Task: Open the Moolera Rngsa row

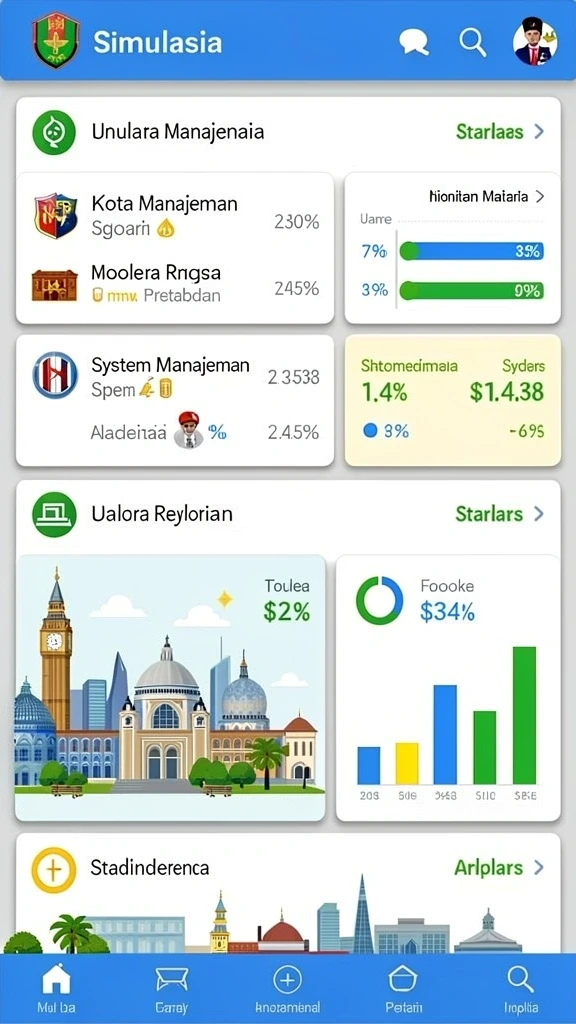Action: (175, 283)
